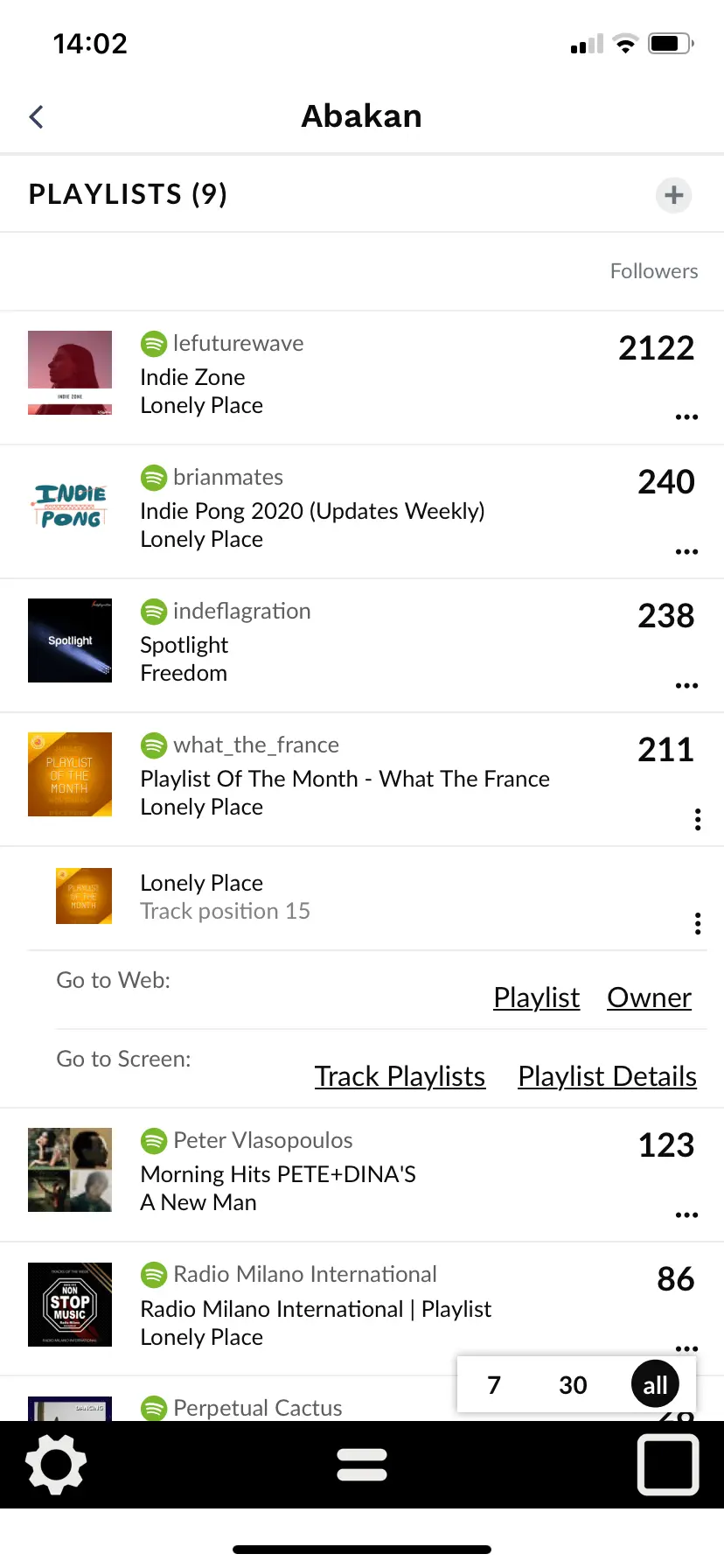Open options for Indie Pong 2020 playlist

(x=686, y=552)
